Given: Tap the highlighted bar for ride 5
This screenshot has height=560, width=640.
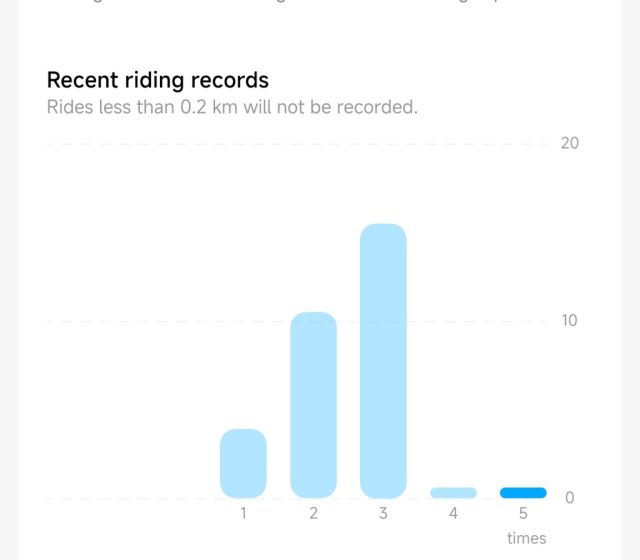Looking at the screenshot, I should coord(523,492).
